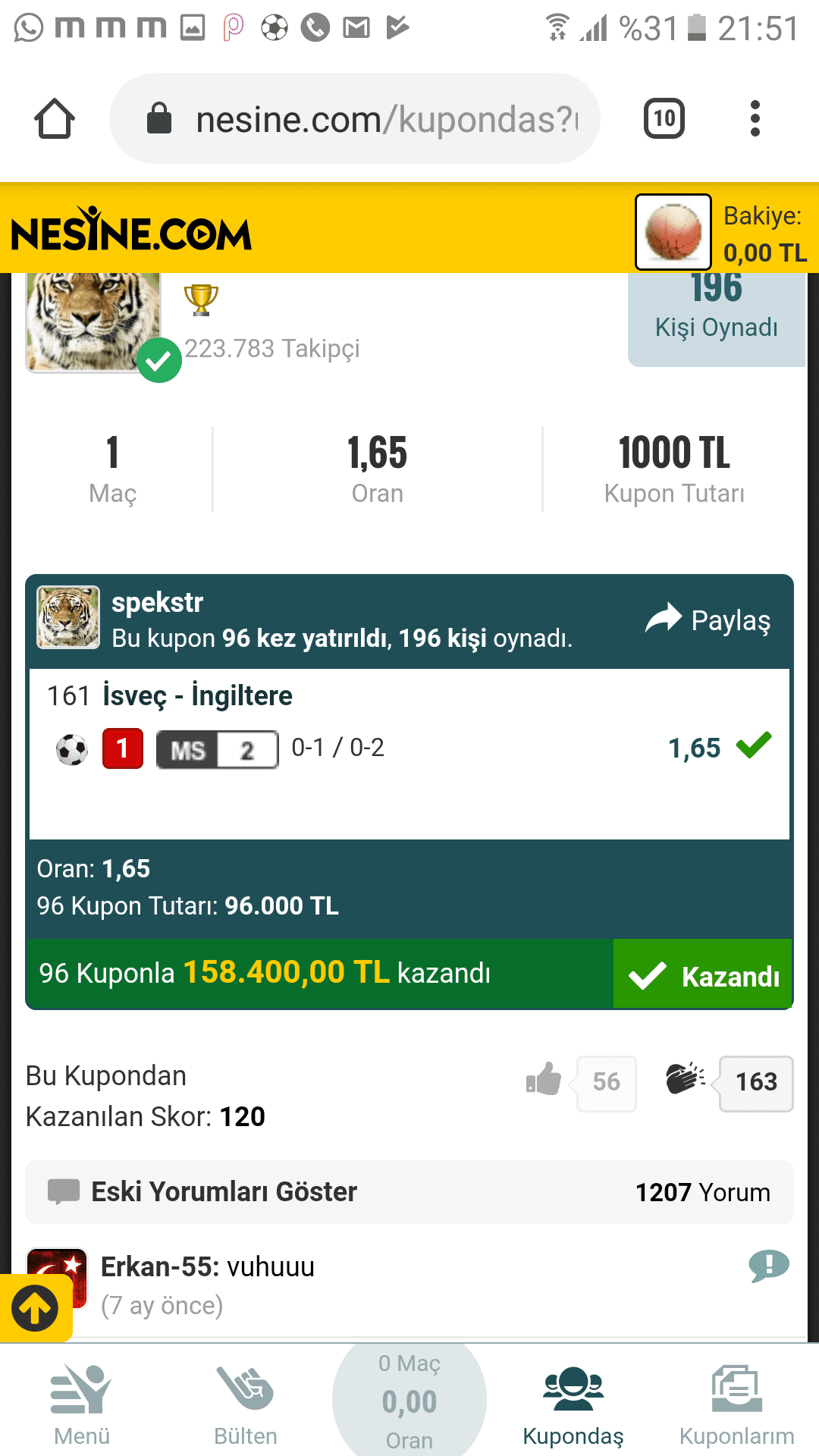The width and height of the screenshot is (819, 1456).
Task: Tap the Nesine.com logo
Action: pyautogui.click(x=131, y=230)
